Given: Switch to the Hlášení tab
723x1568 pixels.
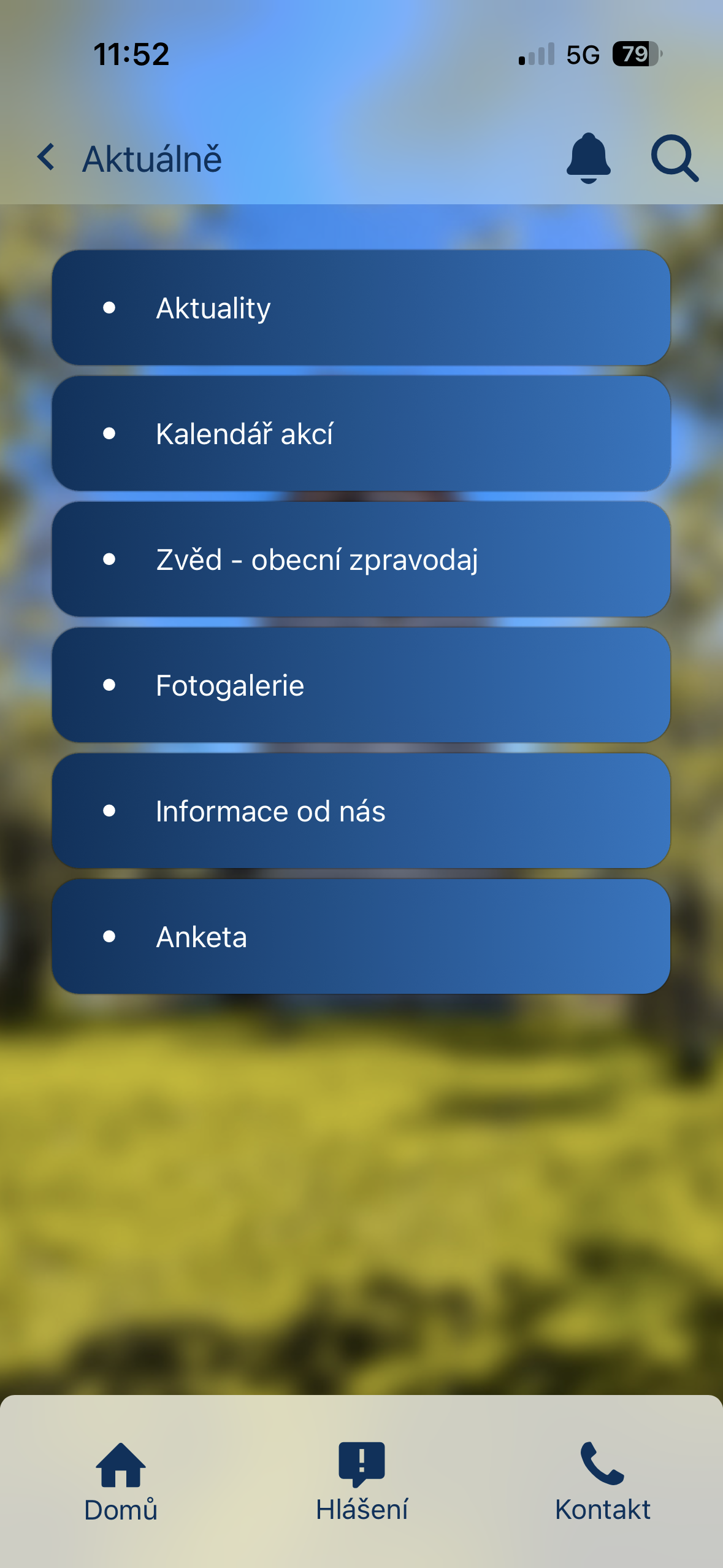Looking at the screenshot, I should point(362,1482).
